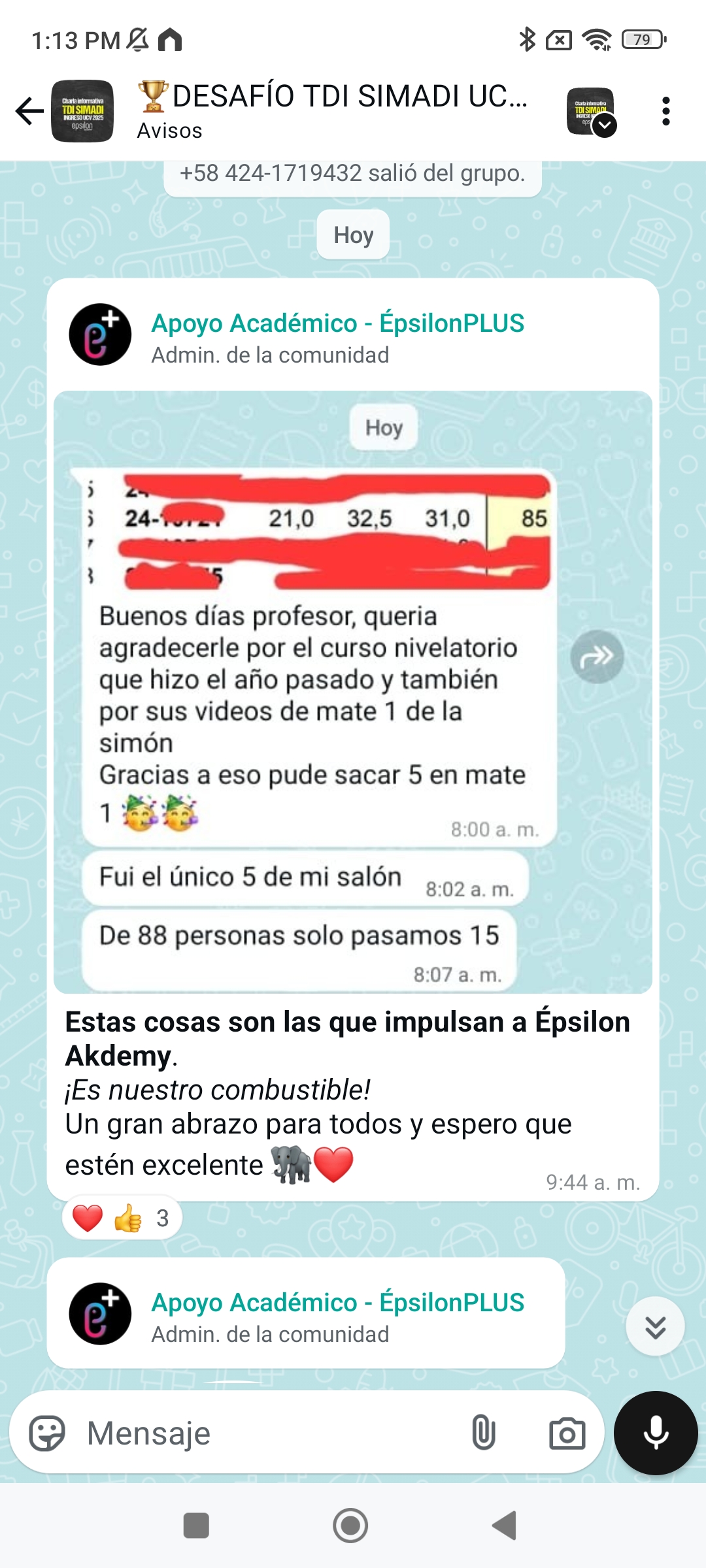Open the three-dot overflow menu
This screenshot has width=706, height=1568.
(665, 112)
